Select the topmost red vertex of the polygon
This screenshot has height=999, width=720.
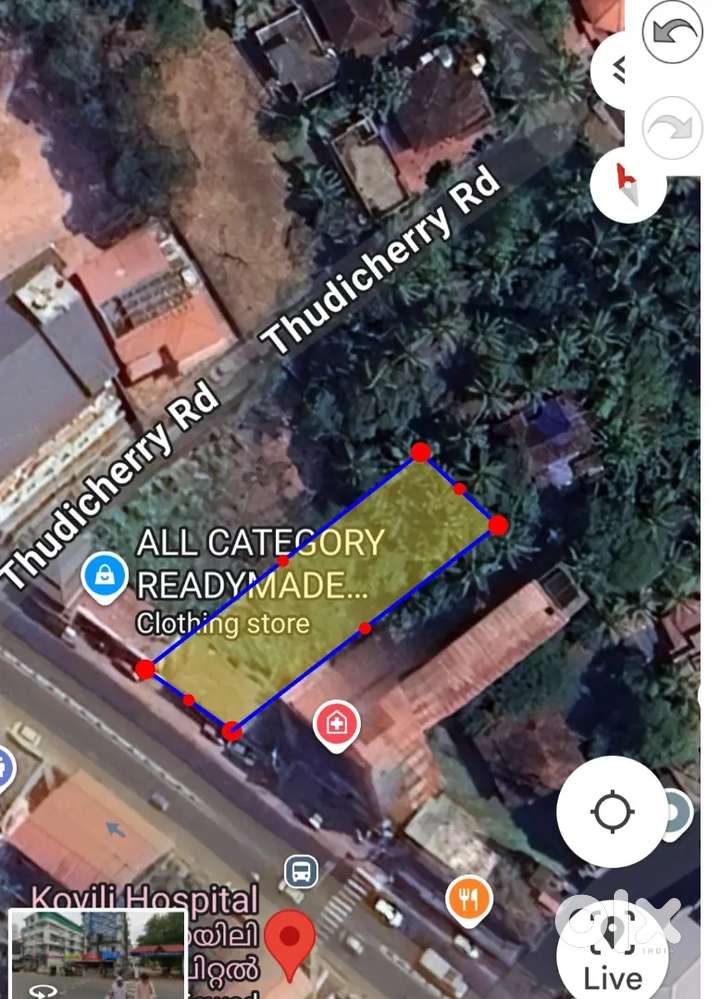[x=423, y=452]
